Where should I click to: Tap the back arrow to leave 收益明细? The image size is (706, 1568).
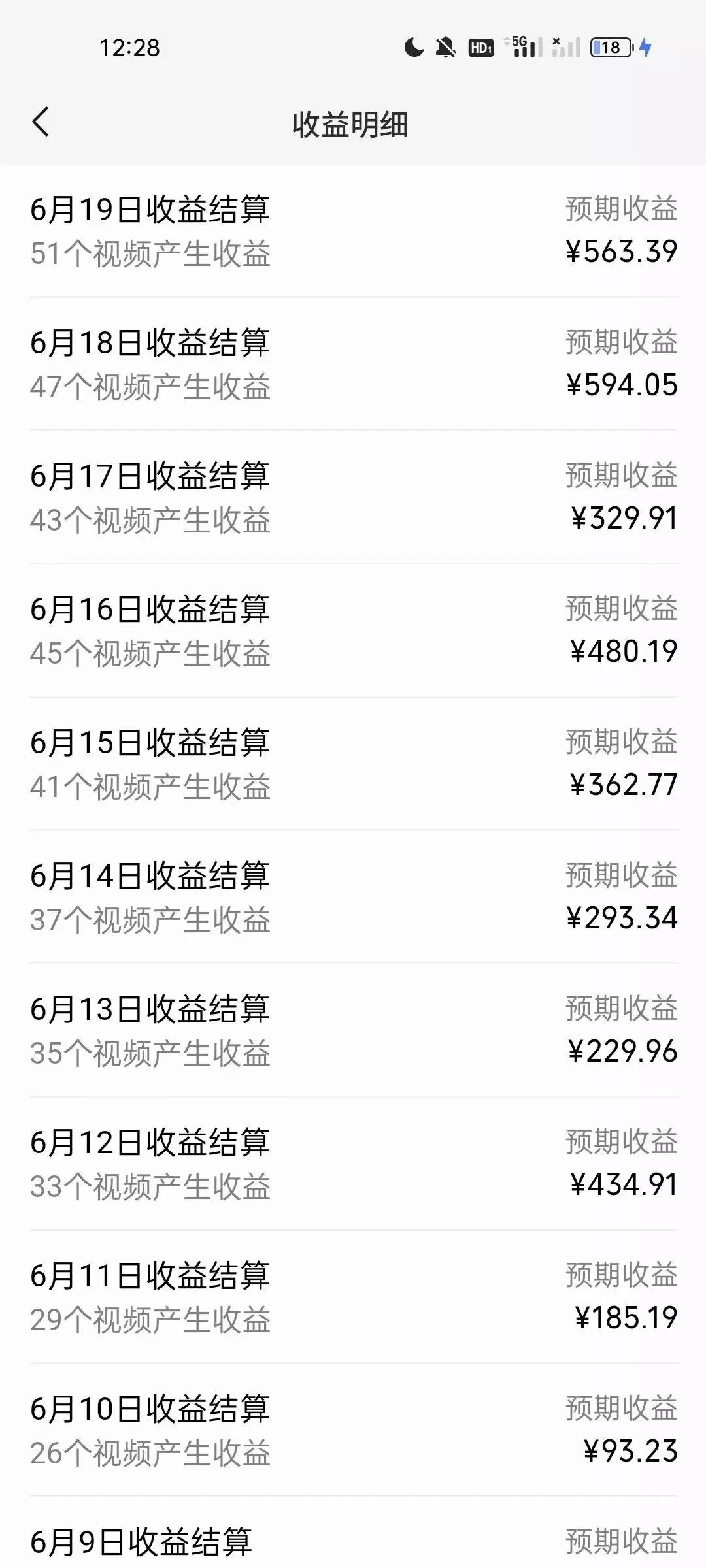[41, 121]
